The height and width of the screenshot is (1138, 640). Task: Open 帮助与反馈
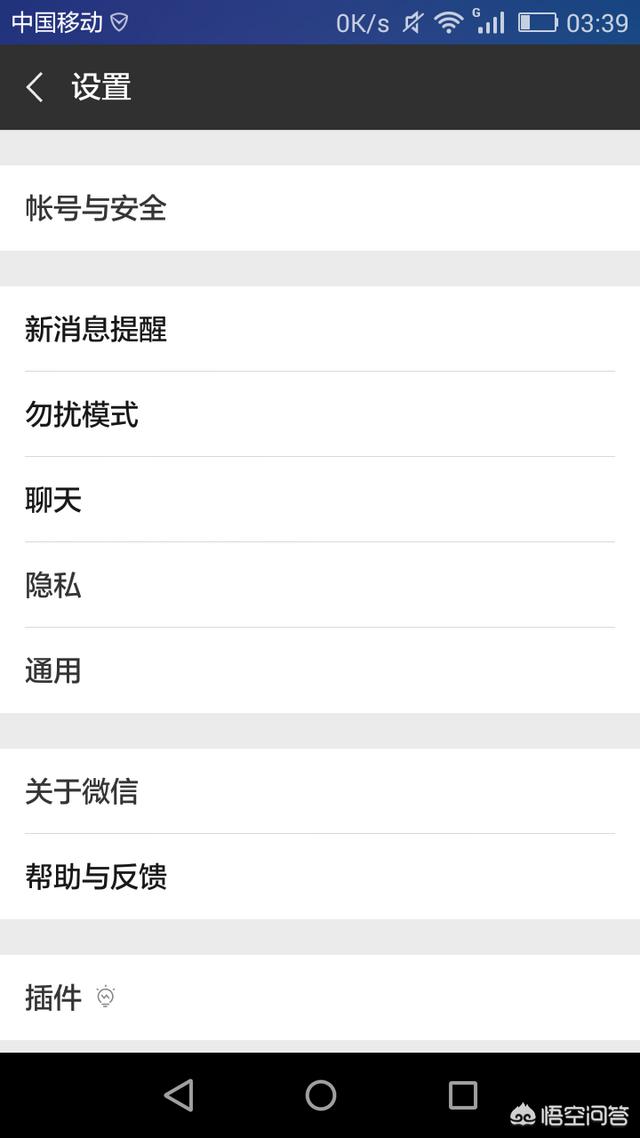pyautogui.click(x=320, y=877)
